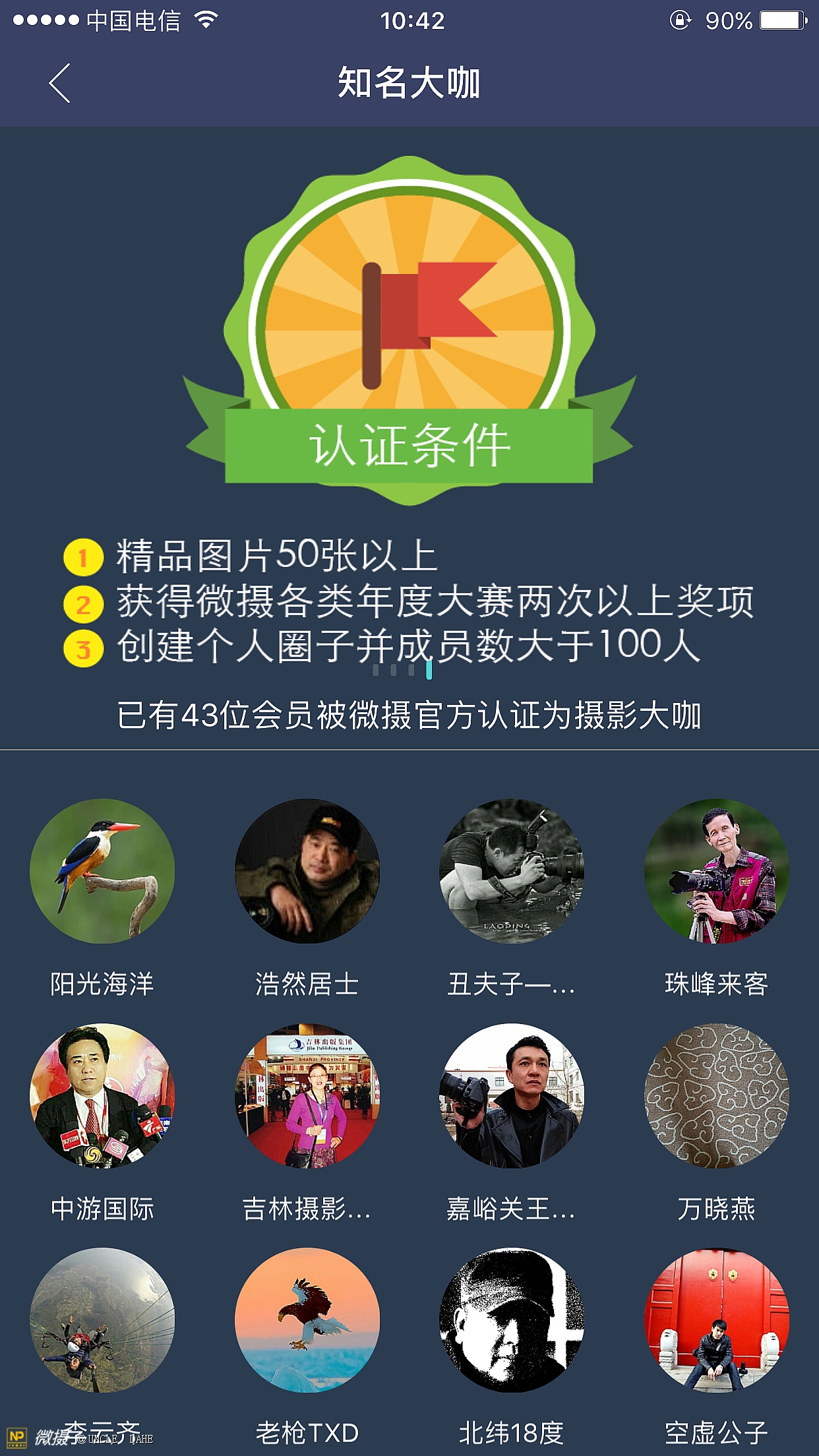View 空虚公子's profile

(x=716, y=1320)
